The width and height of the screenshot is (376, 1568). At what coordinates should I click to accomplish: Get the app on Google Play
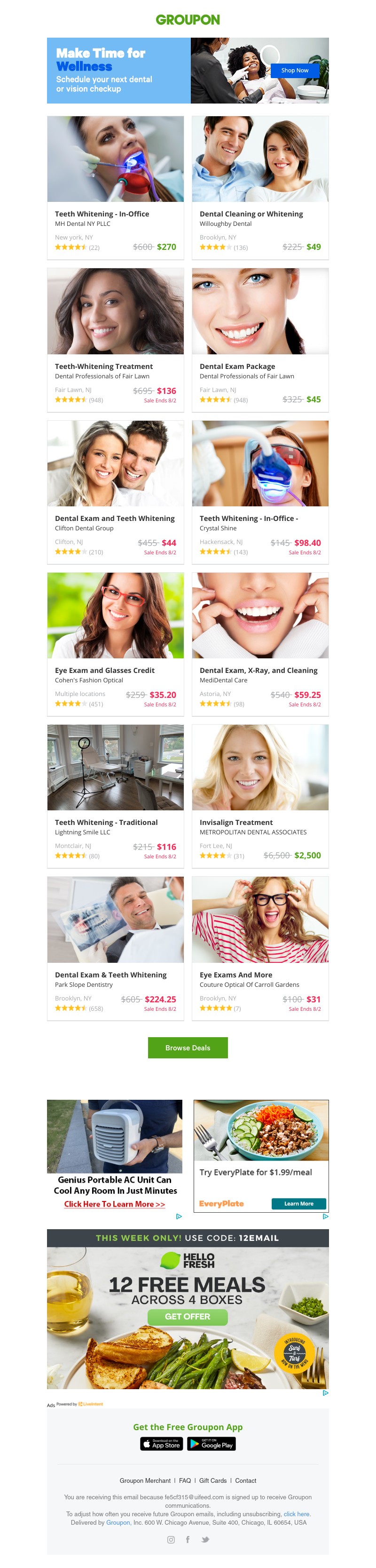tap(211, 1444)
